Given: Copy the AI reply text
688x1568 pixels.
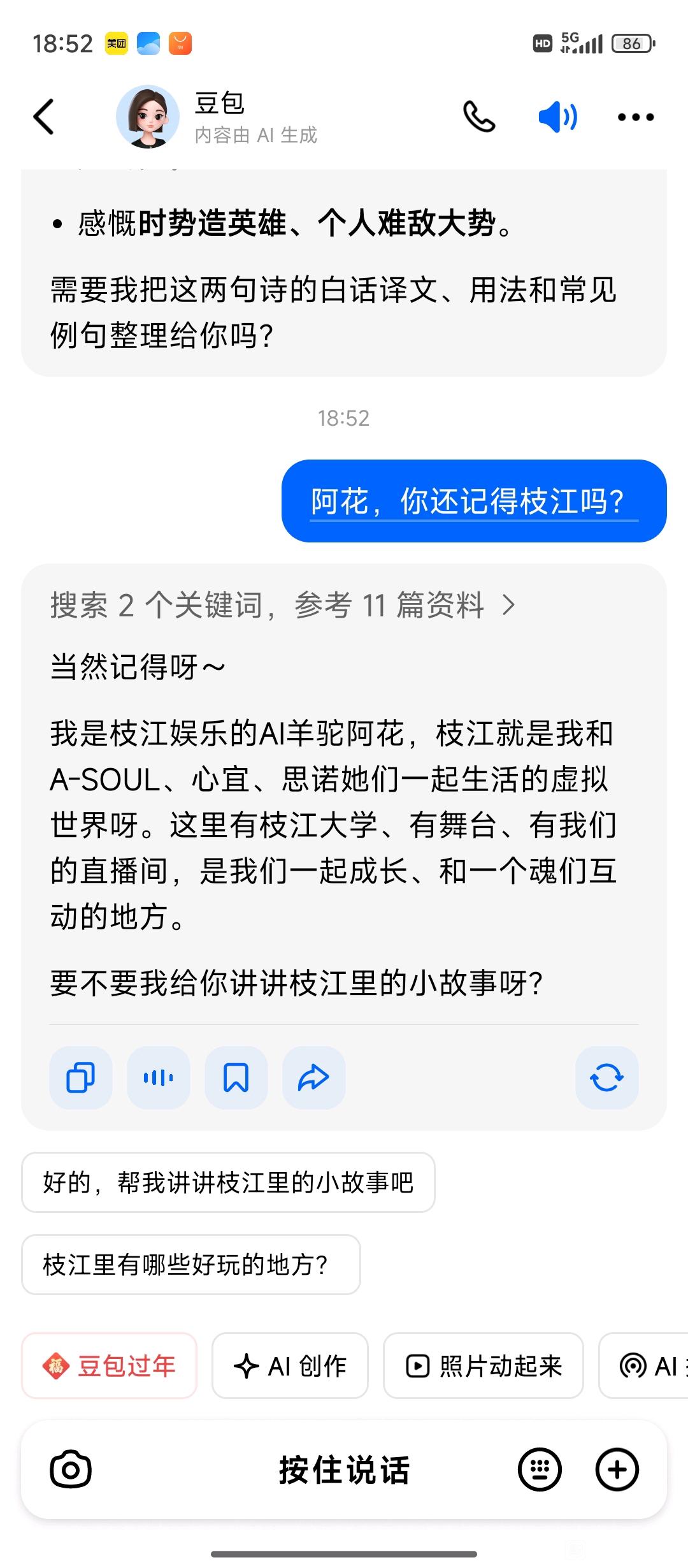Looking at the screenshot, I should pyautogui.click(x=81, y=1078).
